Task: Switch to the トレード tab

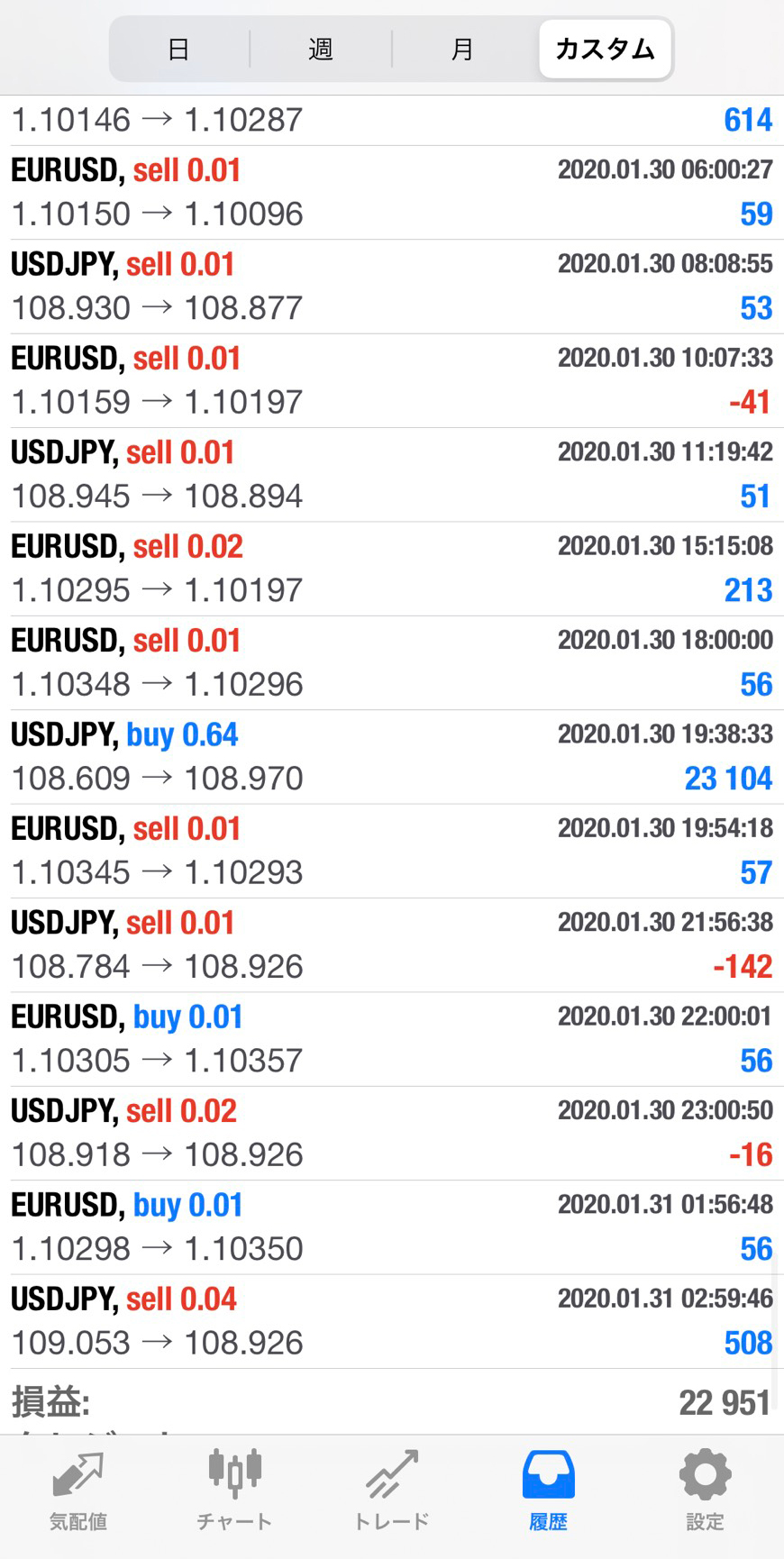Action: click(x=391, y=1491)
